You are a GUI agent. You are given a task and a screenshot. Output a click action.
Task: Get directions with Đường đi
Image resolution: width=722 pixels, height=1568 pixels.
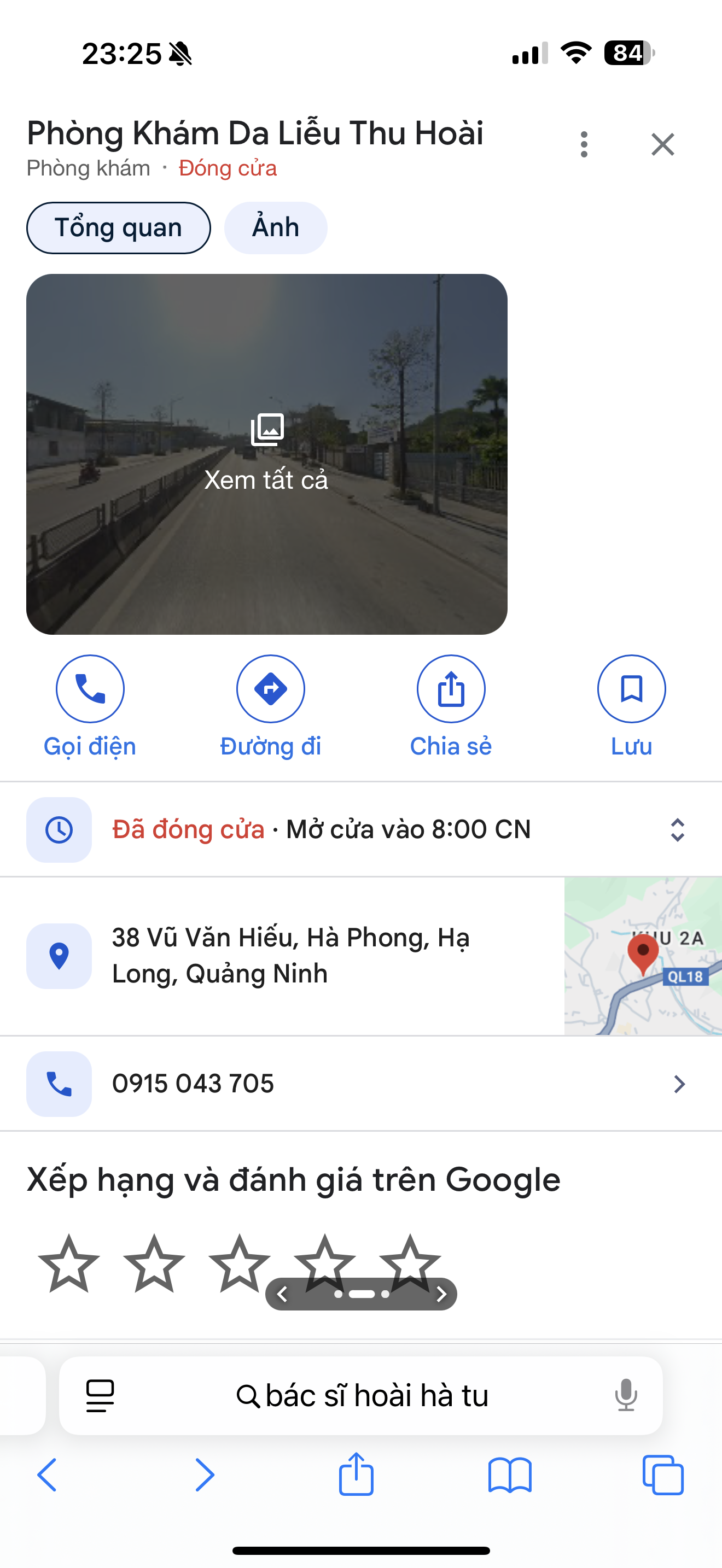tap(270, 689)
